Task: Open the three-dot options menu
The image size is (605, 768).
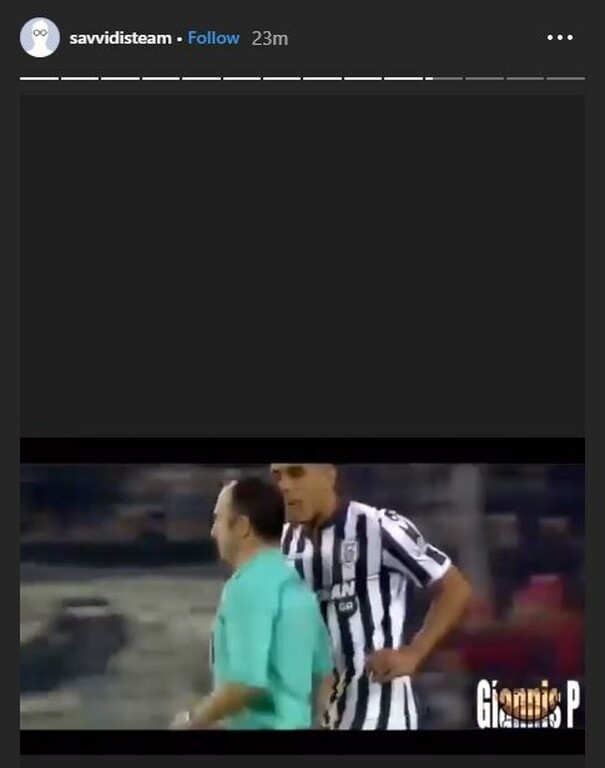Action: [560, 38]
